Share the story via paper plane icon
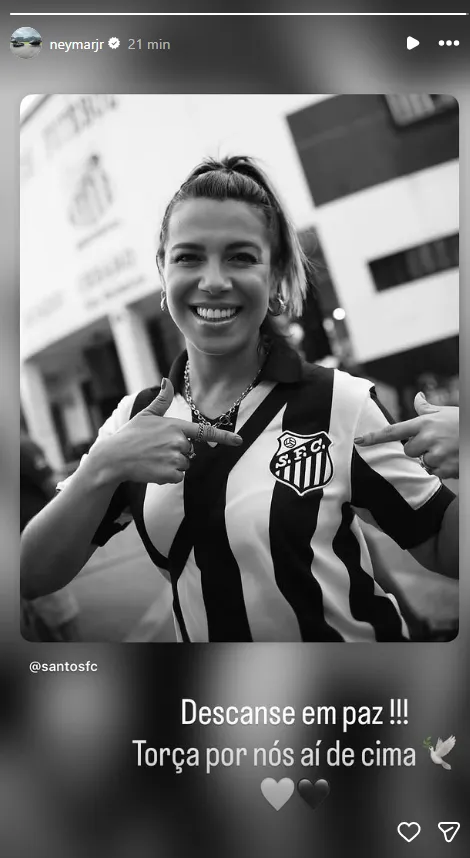Image resolution: width=470 pixels, height=858 pixels. tap(449, 832)
